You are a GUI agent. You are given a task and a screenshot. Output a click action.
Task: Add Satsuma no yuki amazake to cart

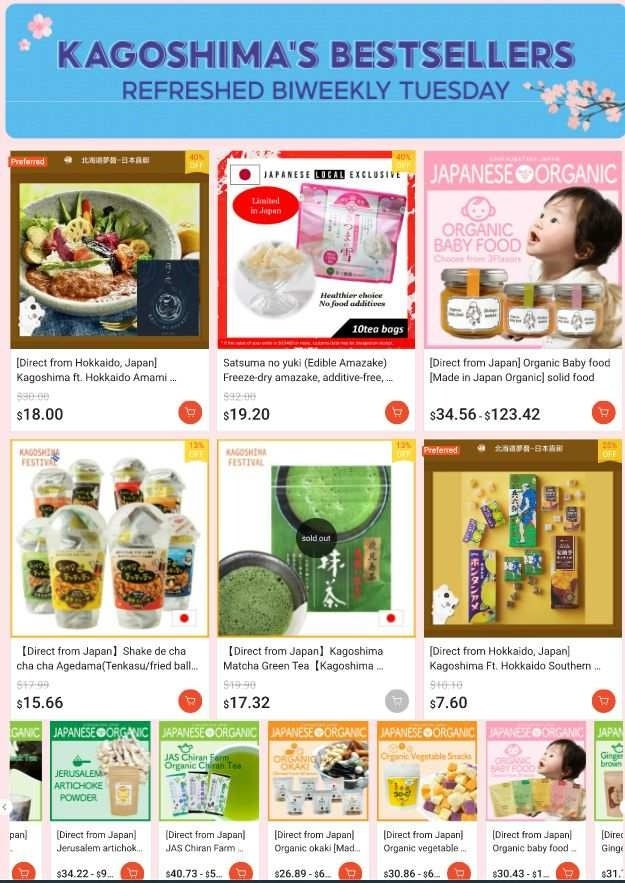pos(397,412)
